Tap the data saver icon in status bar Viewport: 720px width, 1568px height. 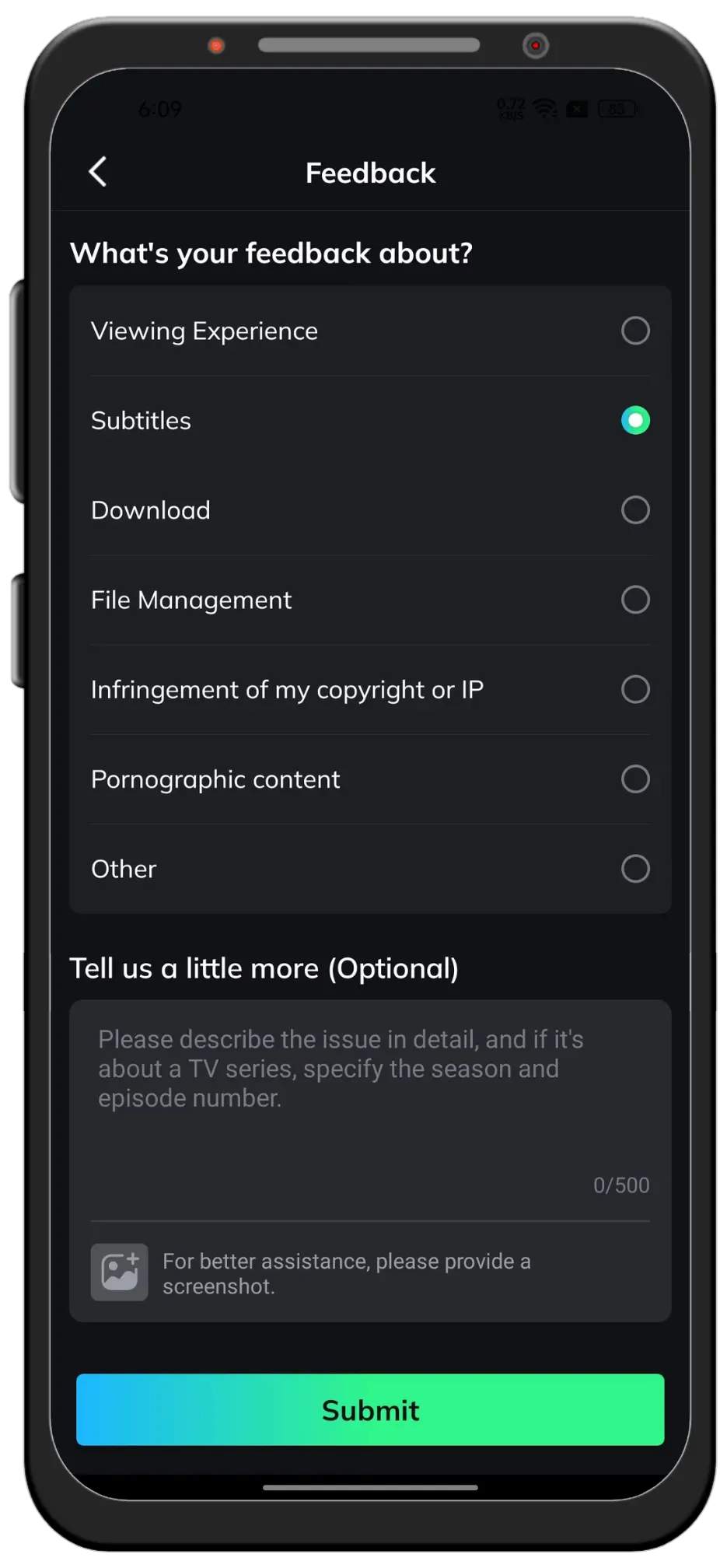577,108
